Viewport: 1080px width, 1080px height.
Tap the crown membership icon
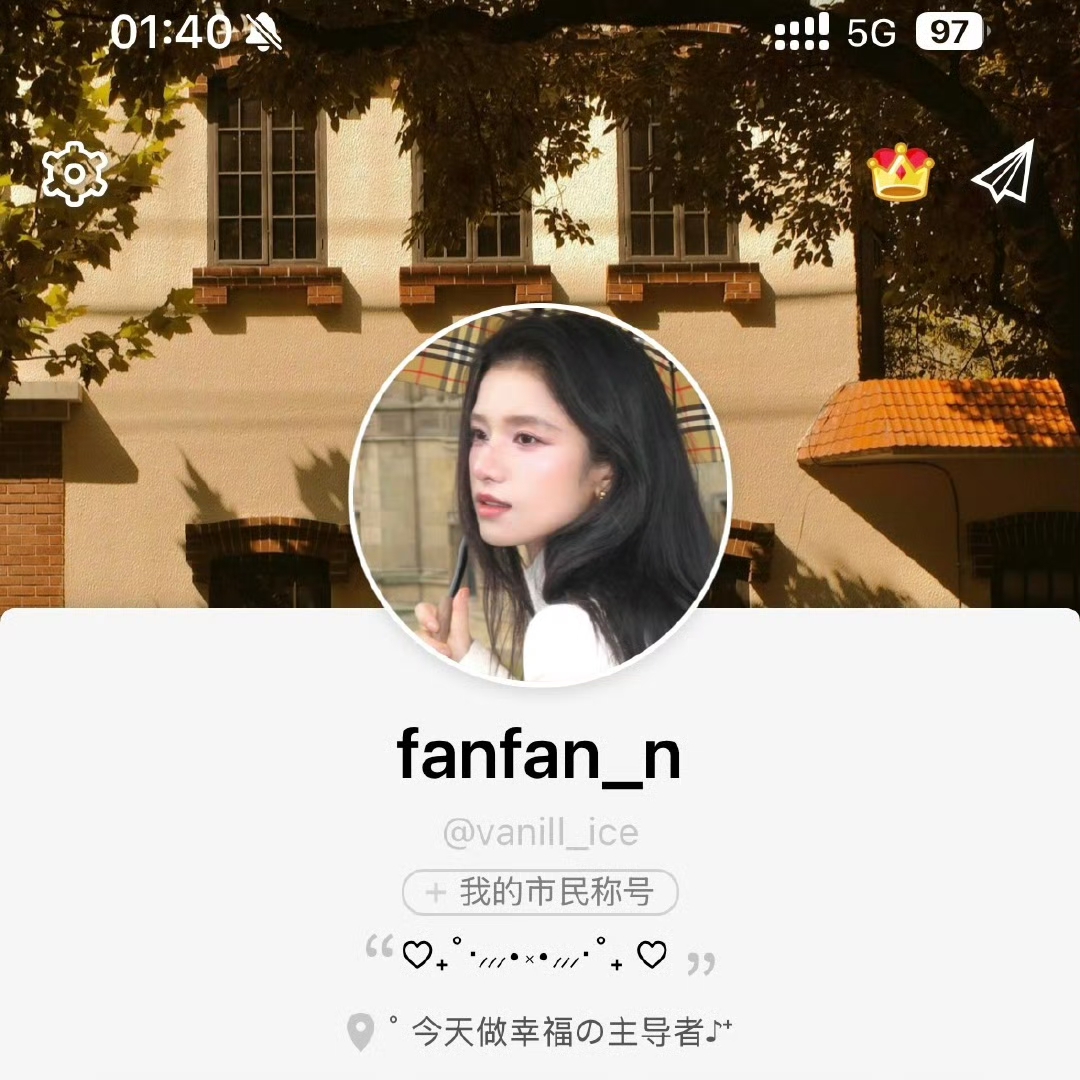pyautogui.click(x=901, y=173)
